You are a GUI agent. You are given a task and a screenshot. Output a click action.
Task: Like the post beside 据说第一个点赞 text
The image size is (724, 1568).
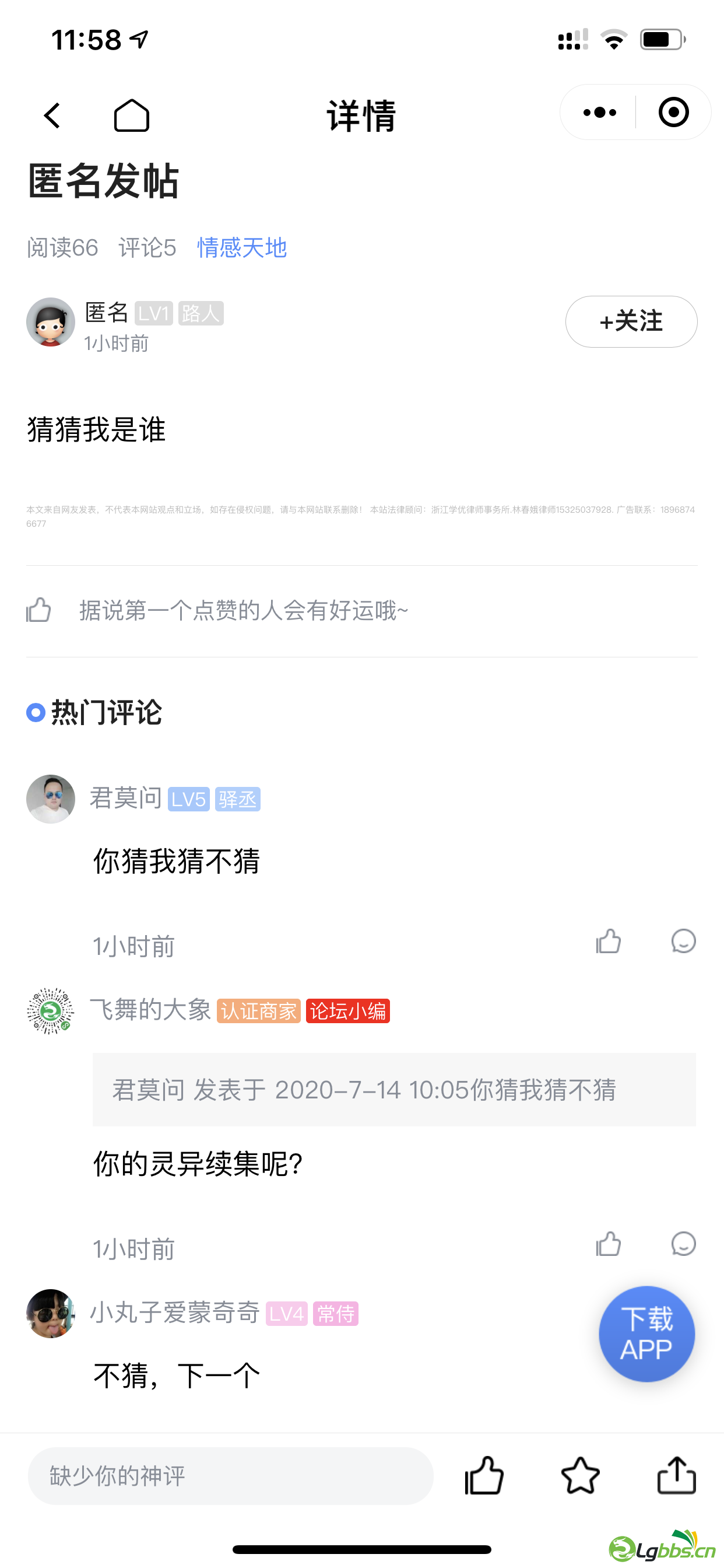click(x=39, y=610)
